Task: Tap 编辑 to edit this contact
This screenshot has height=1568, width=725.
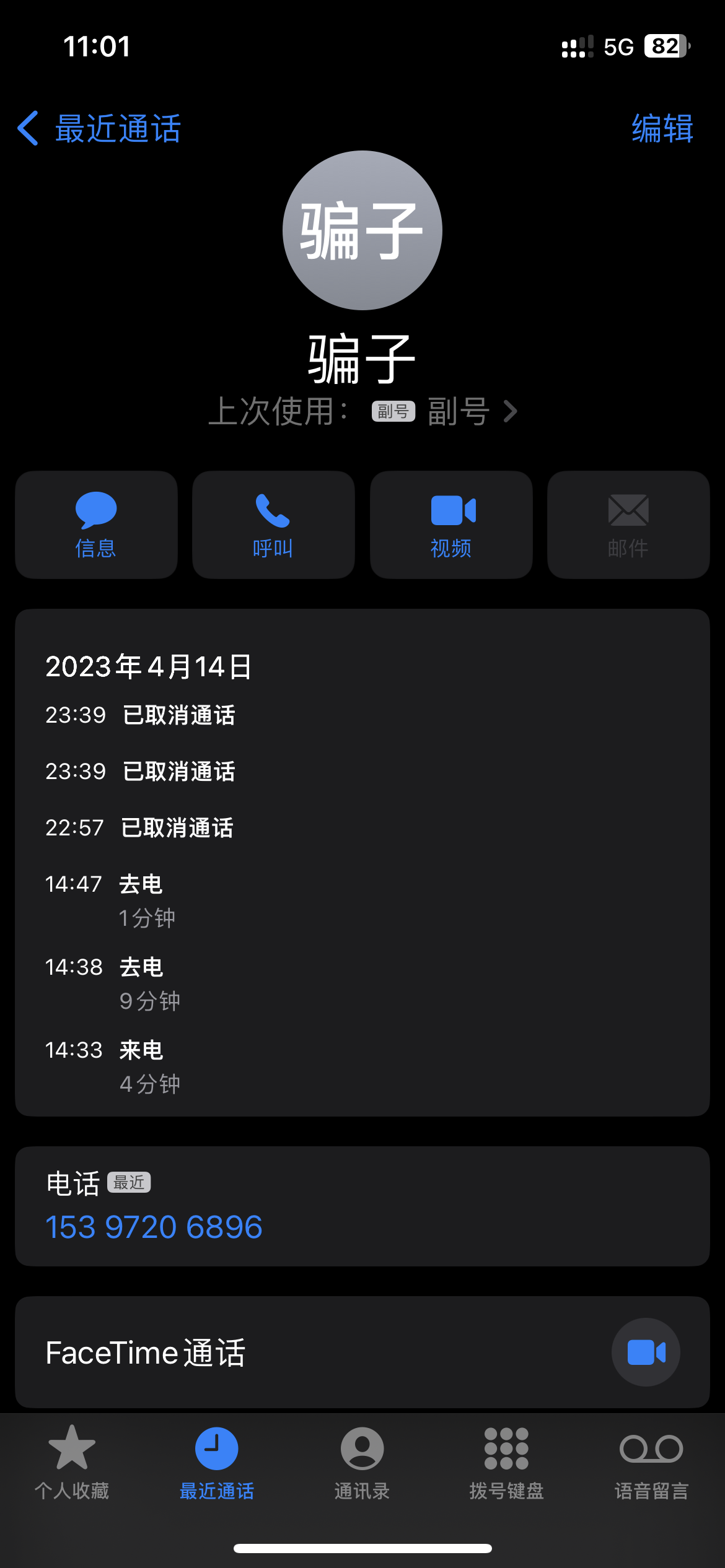Action: pos(662,129)
